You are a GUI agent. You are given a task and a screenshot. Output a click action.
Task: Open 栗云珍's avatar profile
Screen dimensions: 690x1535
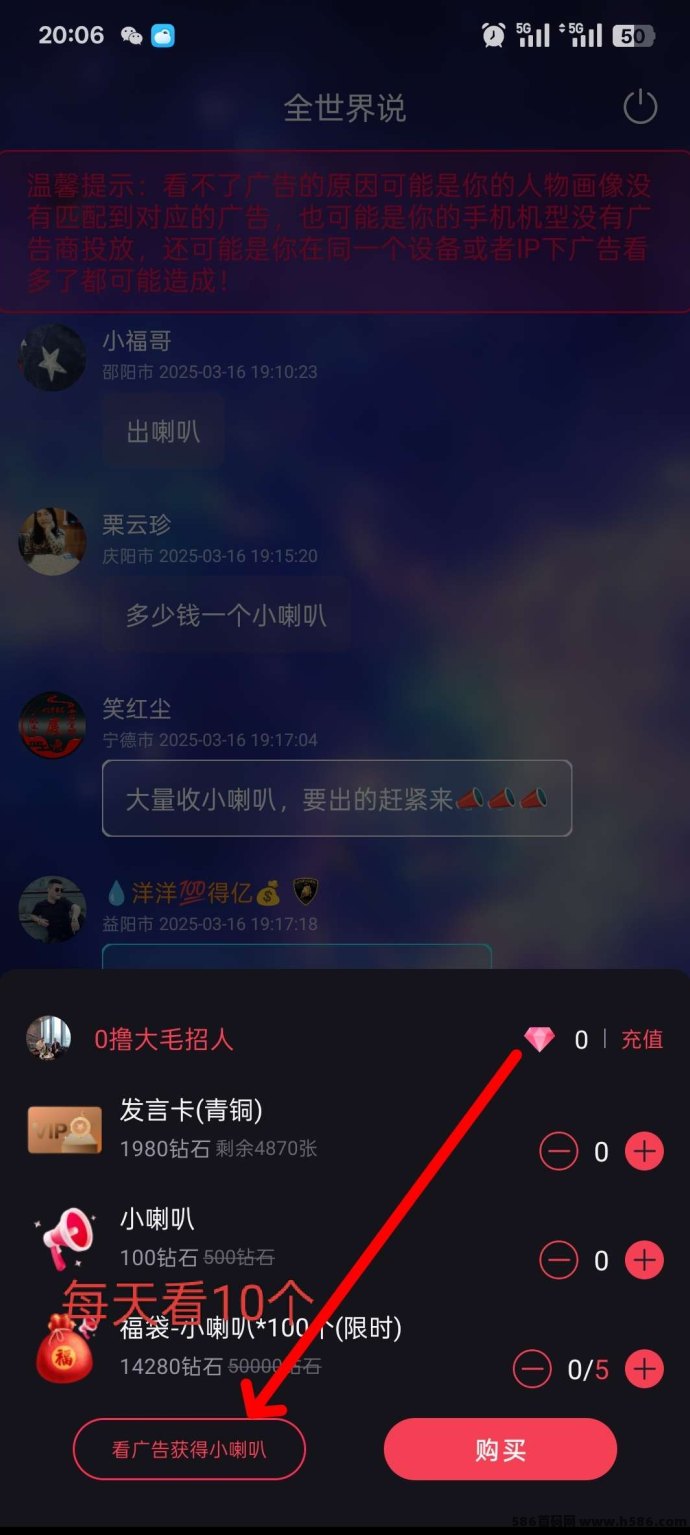point(52,541)
